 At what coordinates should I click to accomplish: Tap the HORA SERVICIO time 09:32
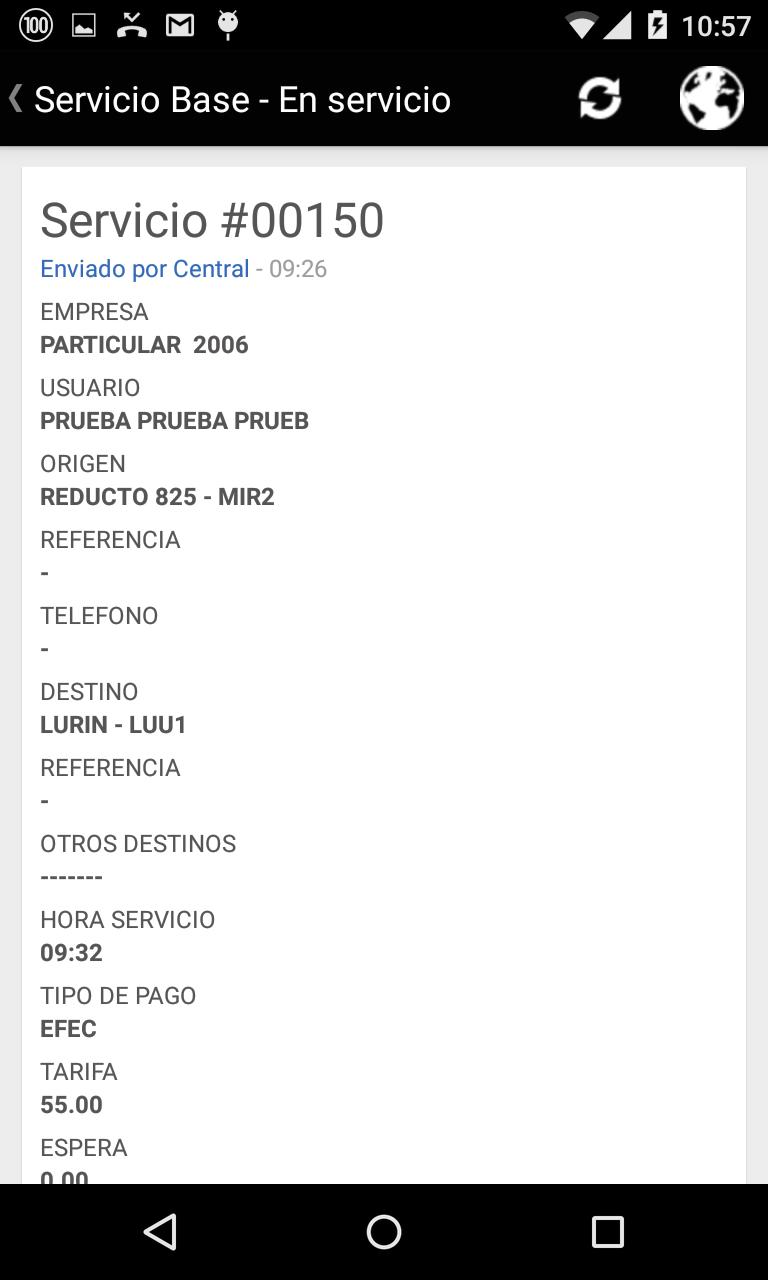[x=71, y=952]
